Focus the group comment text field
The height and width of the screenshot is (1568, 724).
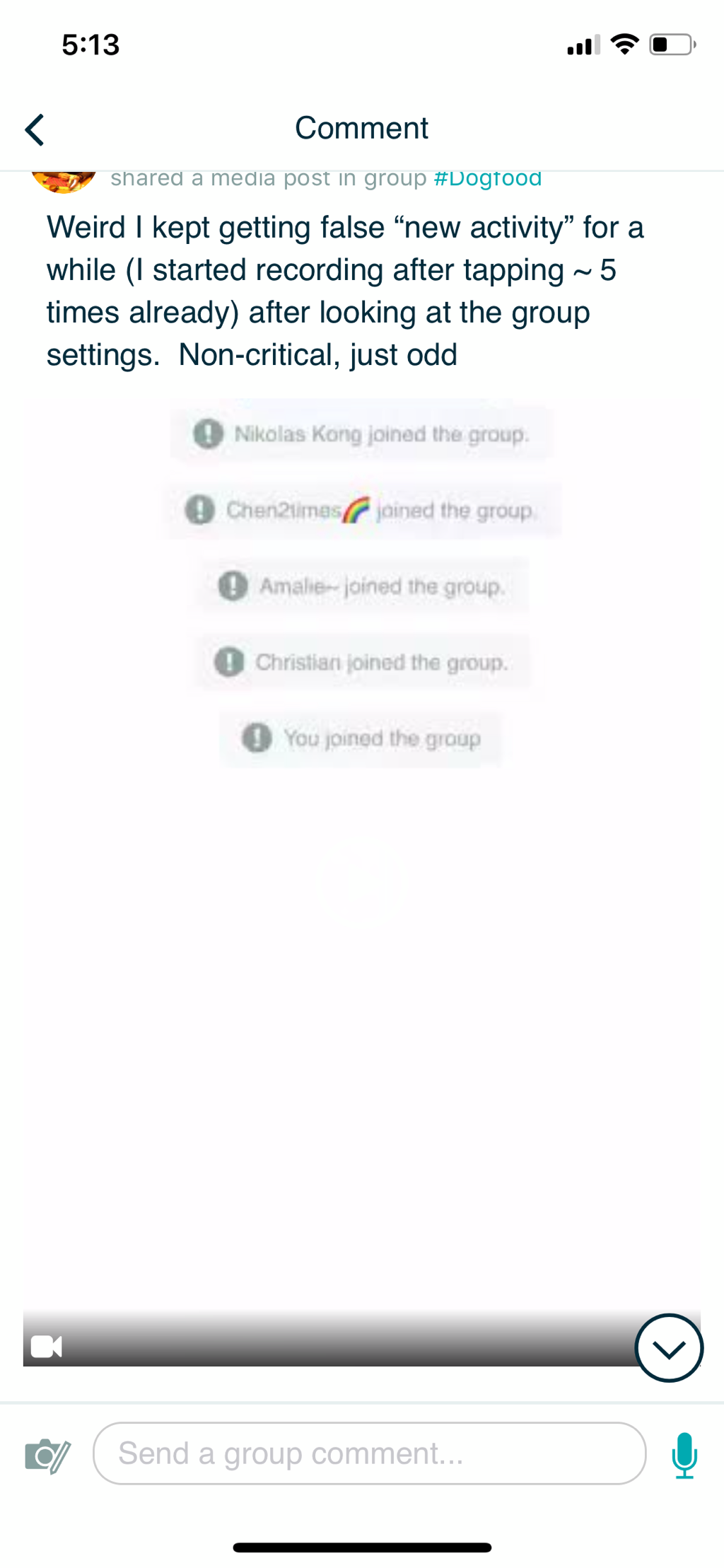point(369,1453)
